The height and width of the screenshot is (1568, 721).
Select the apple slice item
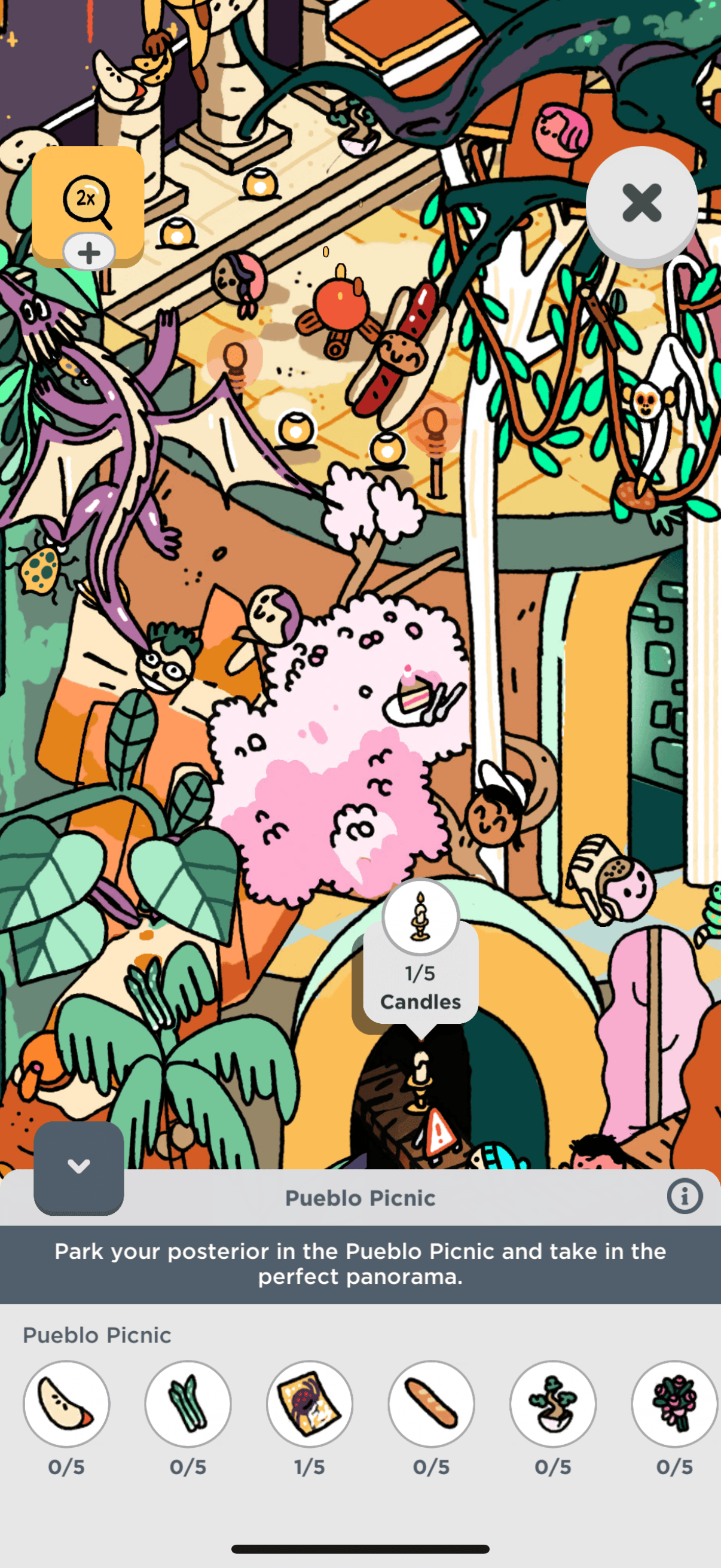point(66,1403)
